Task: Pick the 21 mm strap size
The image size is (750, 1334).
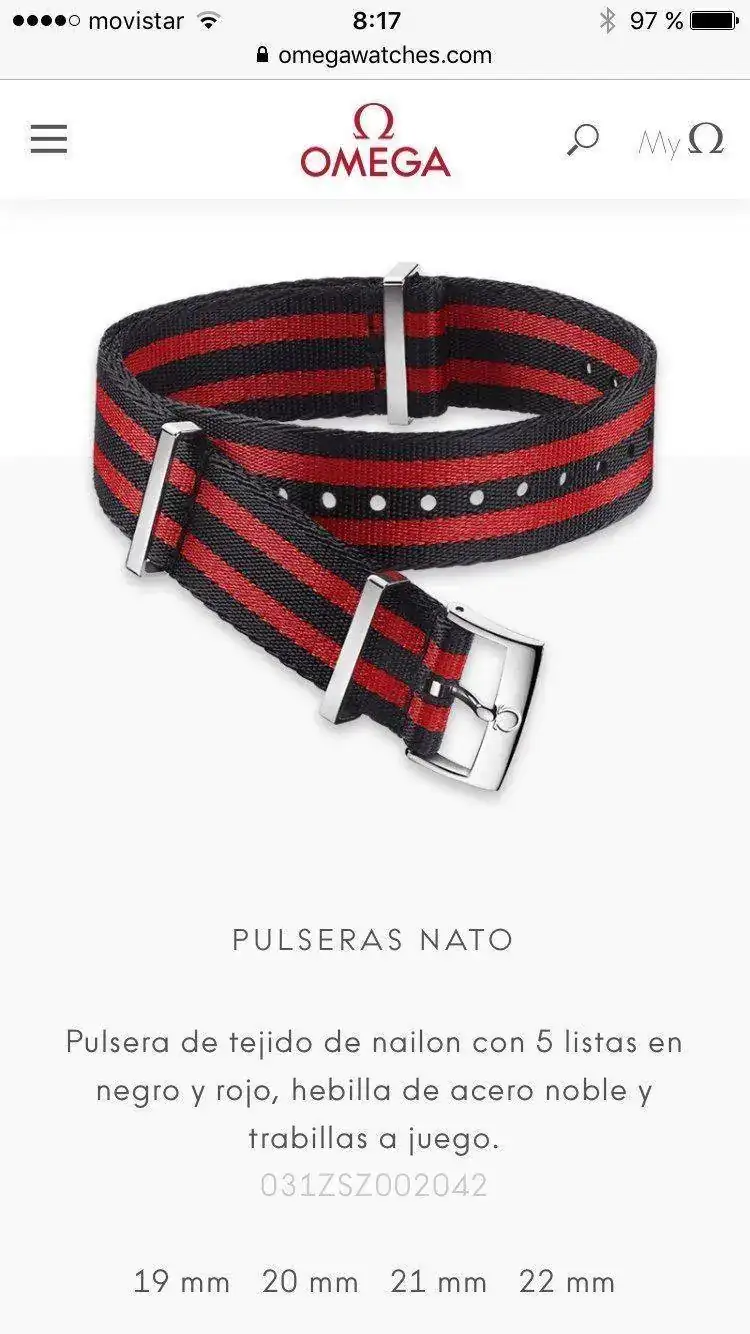Action: 438,1282
